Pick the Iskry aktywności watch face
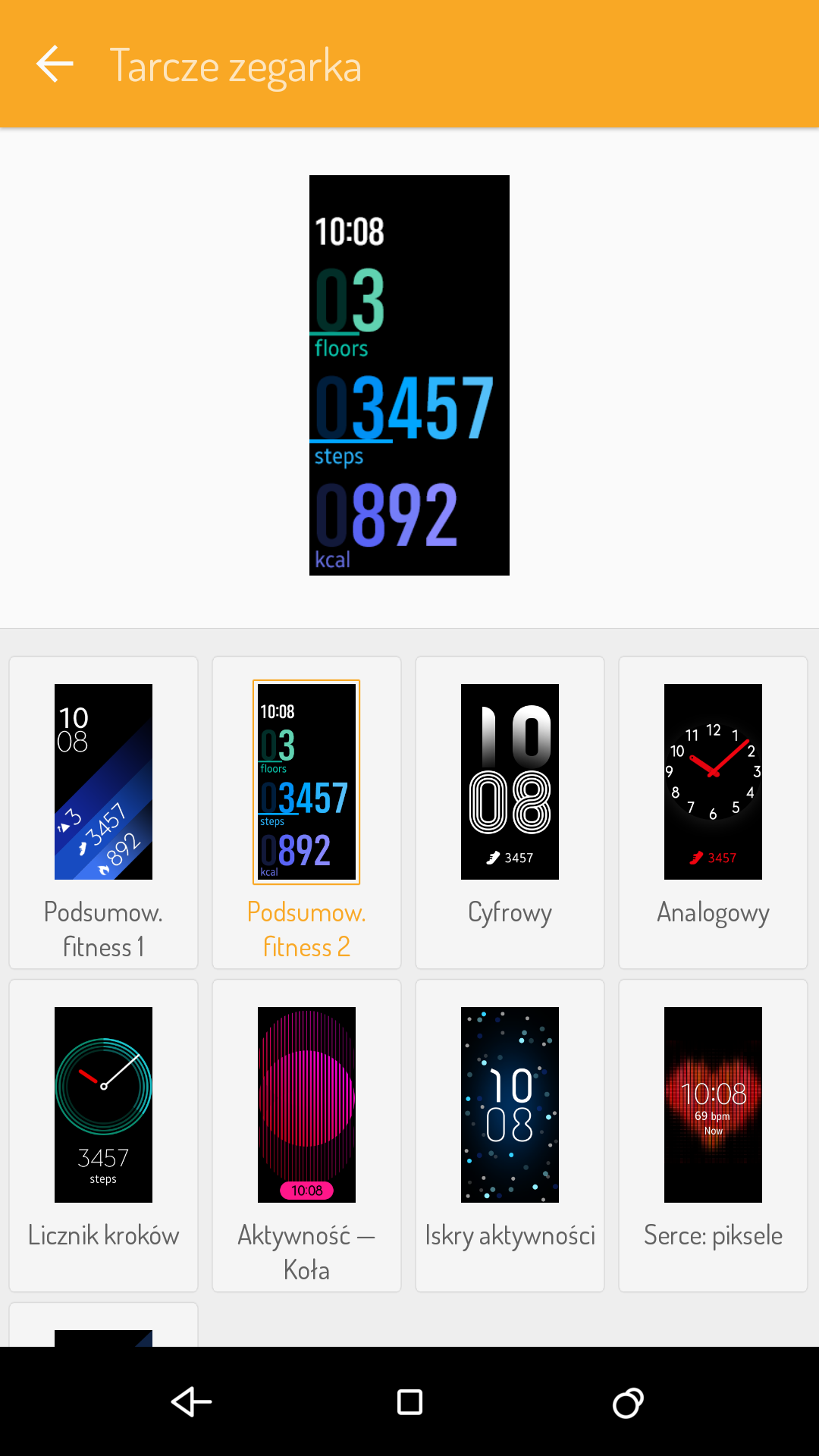This screenshot has height=1456, width=819. click(x=510, y=1135)
